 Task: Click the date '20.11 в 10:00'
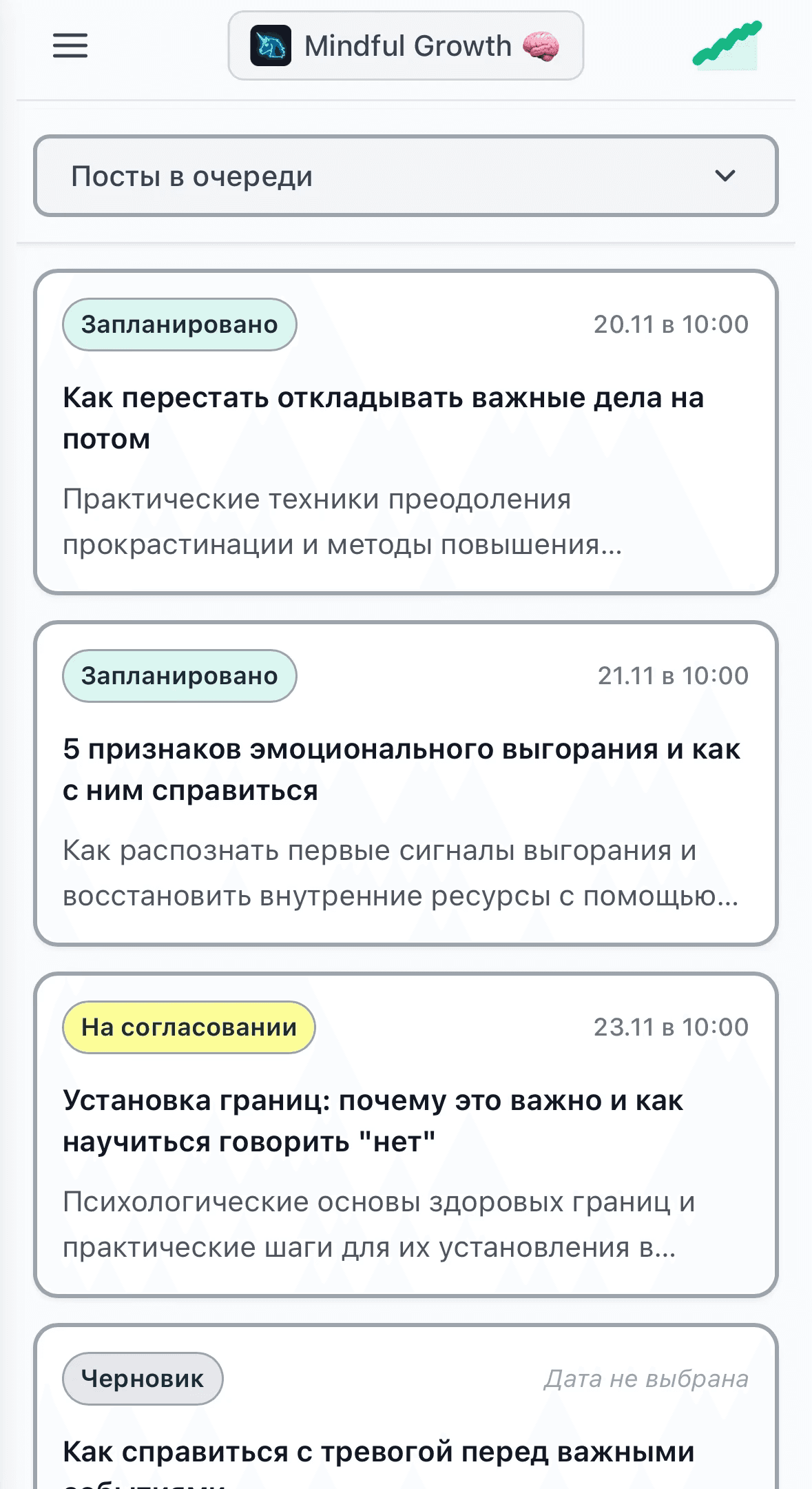[x=670, y=324]
